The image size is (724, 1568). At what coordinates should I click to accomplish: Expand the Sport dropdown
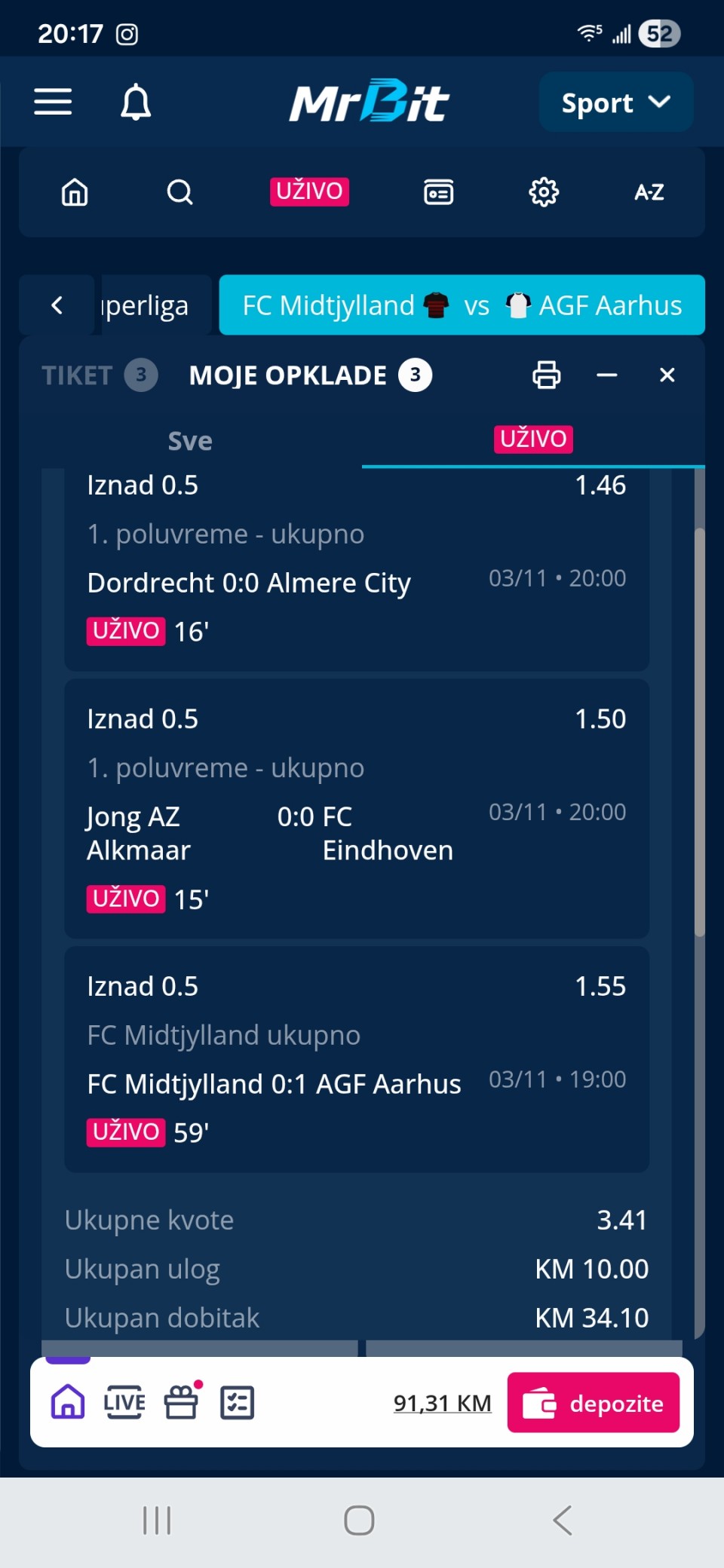coord(615,103)
